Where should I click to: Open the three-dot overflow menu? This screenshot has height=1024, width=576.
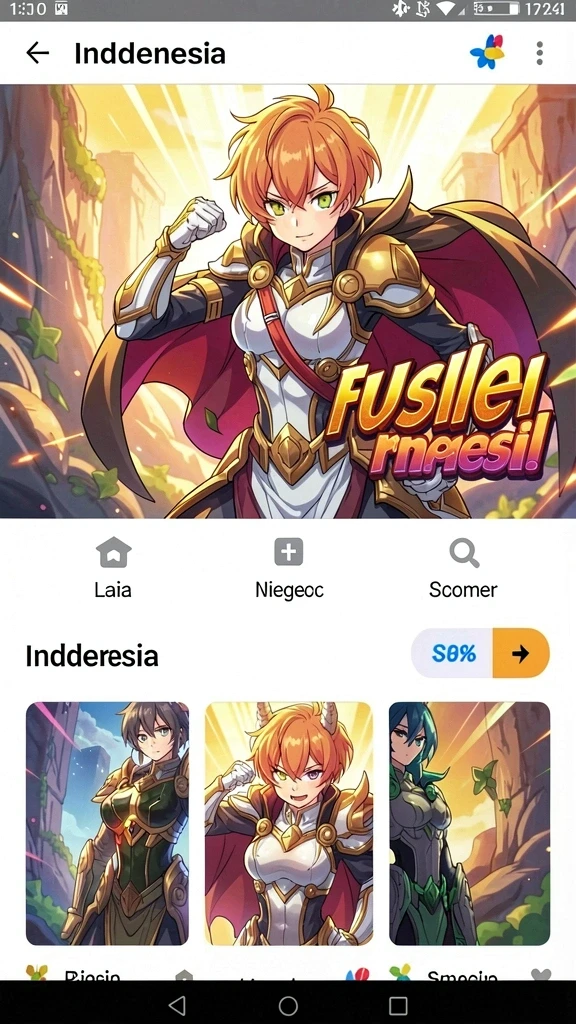click(539, 53)
